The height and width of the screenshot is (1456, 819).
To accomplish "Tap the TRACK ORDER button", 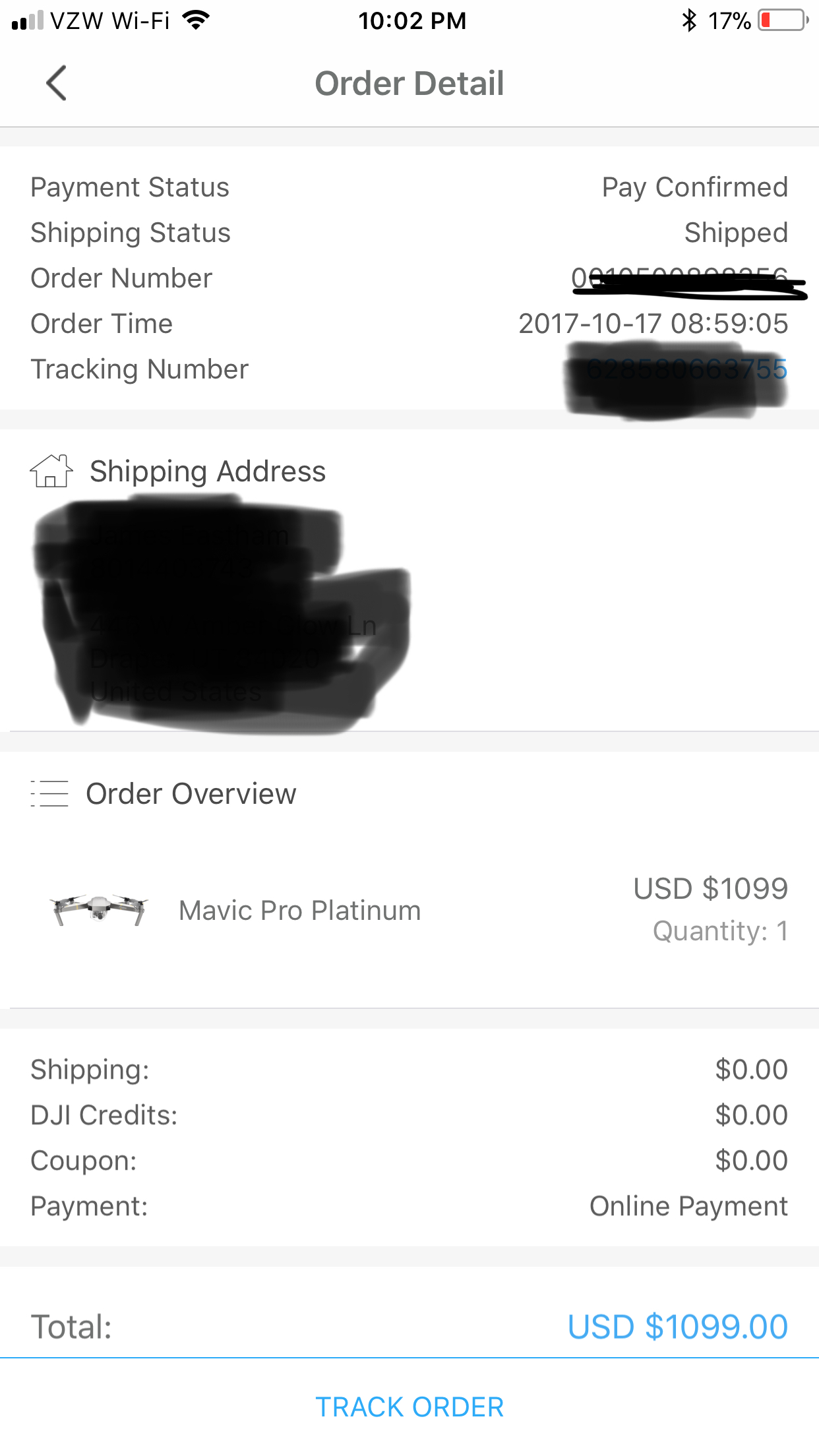I will (409, 1407).
